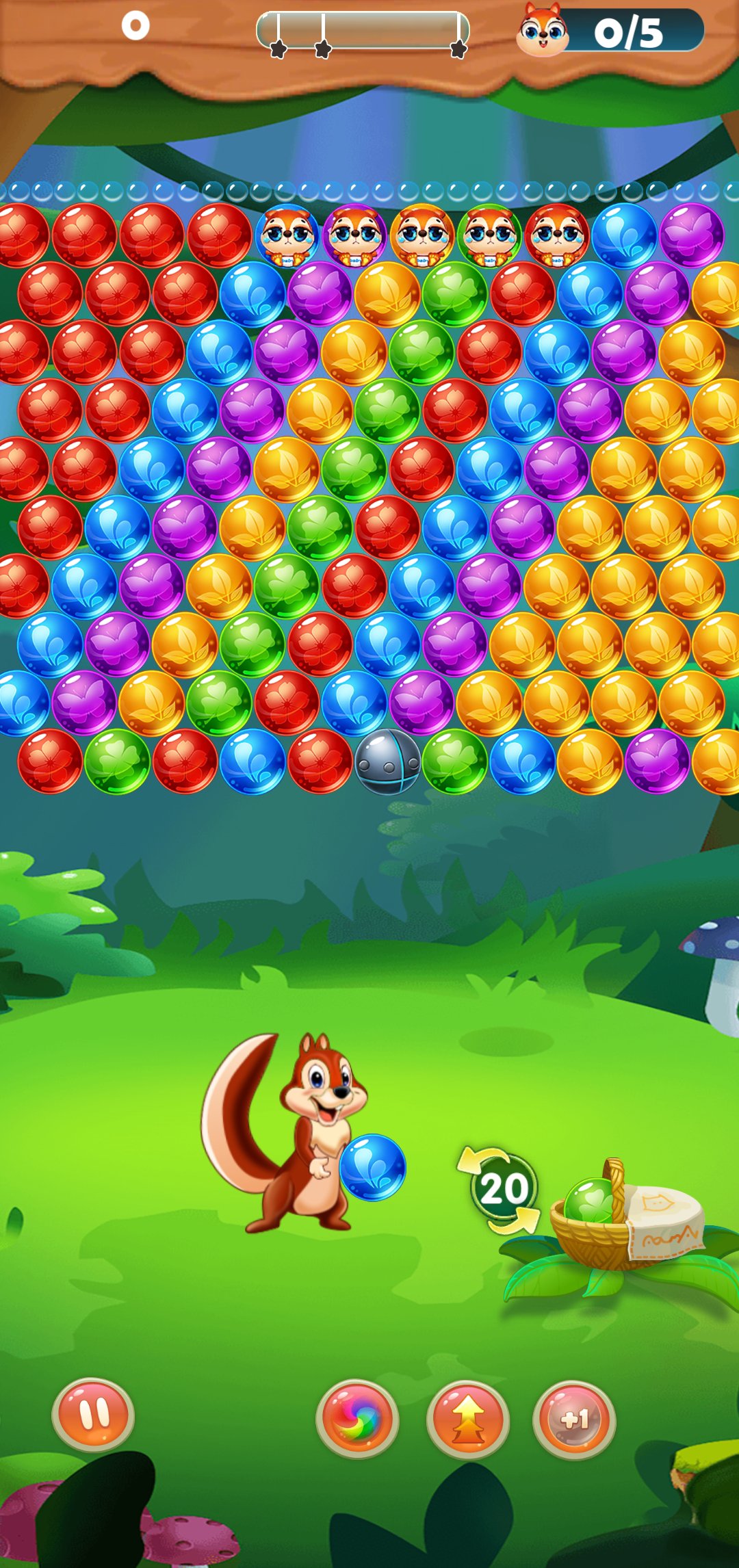The image size is (739, 1568).
Task: Tap the middle star marker under the progress bar
Action: (x=322, y=49)
